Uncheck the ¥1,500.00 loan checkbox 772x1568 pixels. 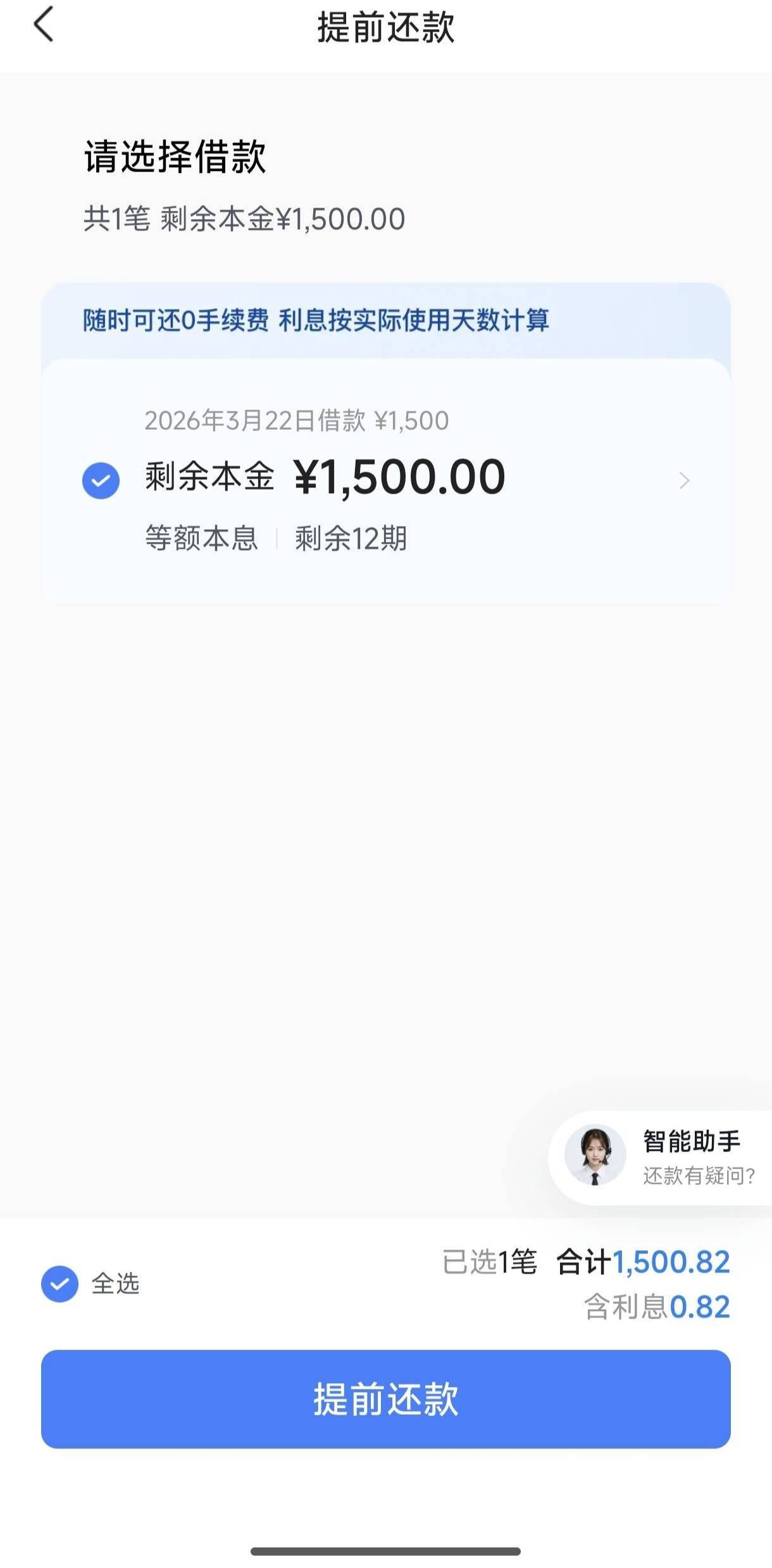pos(101,480)
